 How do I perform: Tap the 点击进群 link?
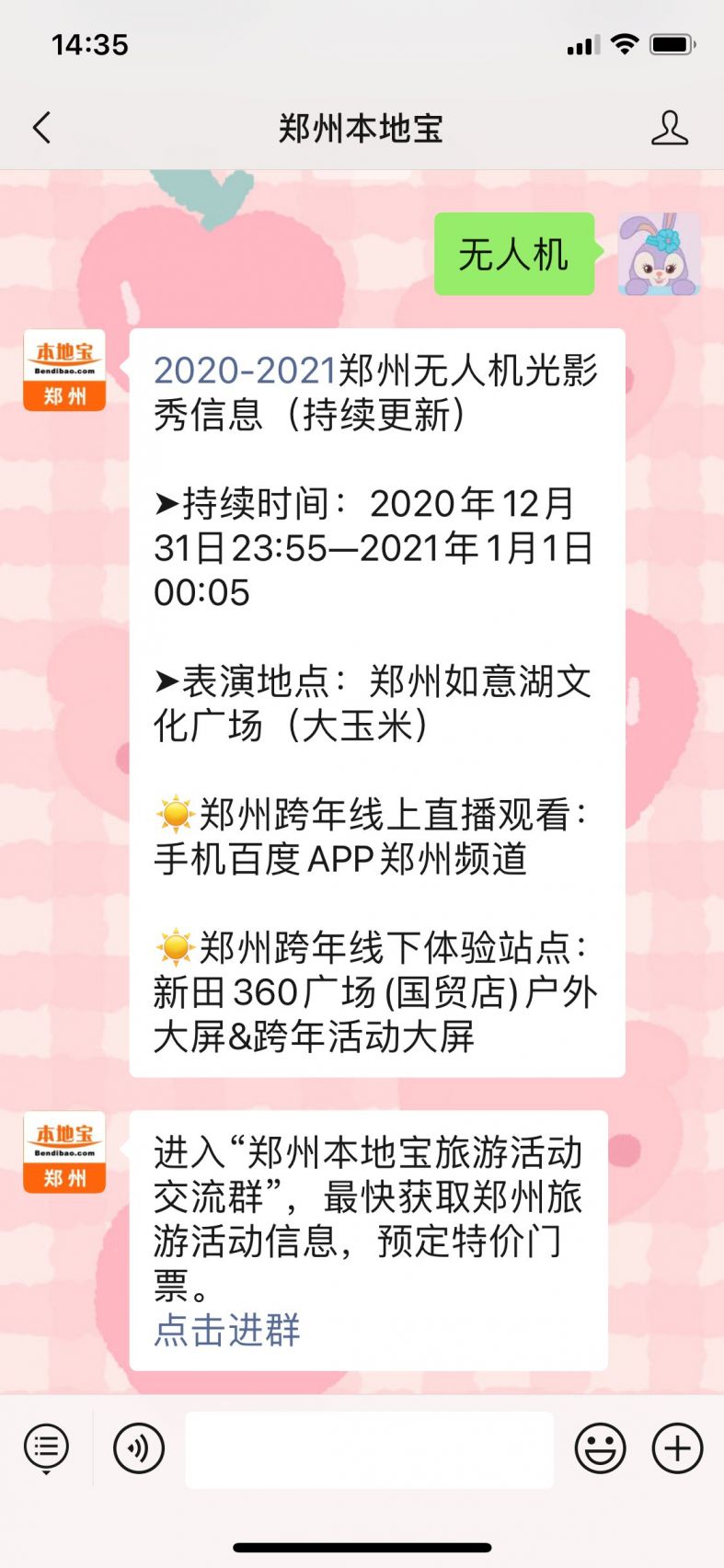(x=226, y=1330)
